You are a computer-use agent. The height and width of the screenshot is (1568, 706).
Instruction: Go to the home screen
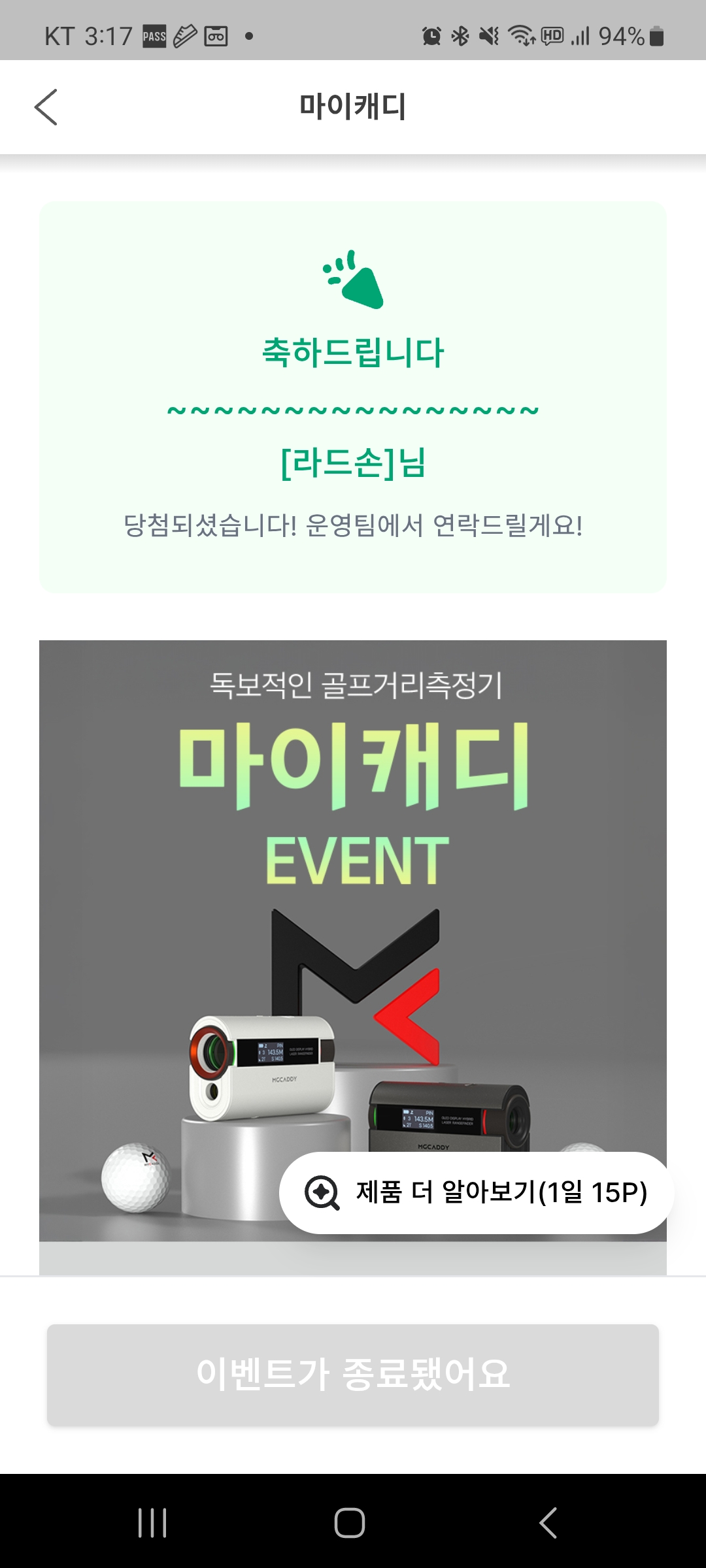point(350,1523)
